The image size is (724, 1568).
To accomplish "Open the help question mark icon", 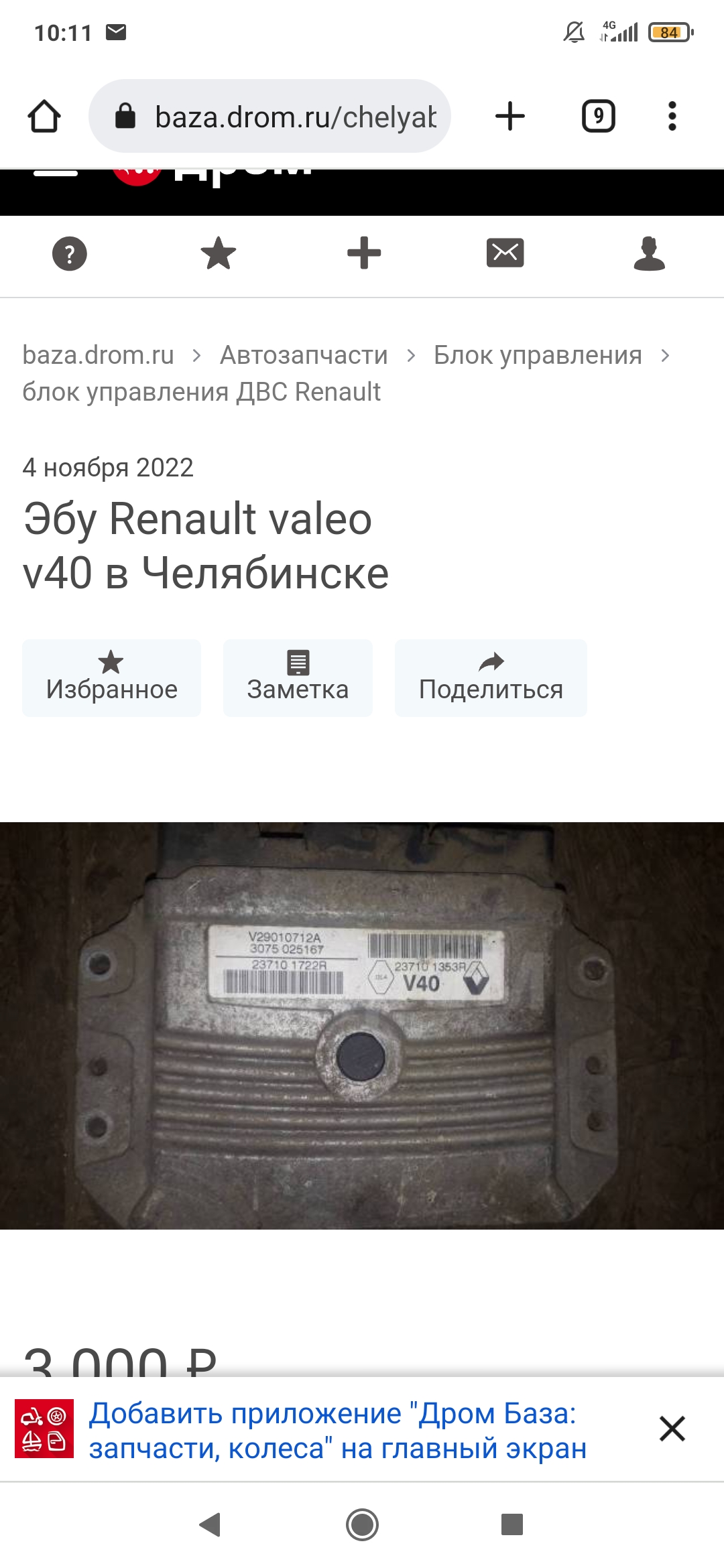I will 70,254.
